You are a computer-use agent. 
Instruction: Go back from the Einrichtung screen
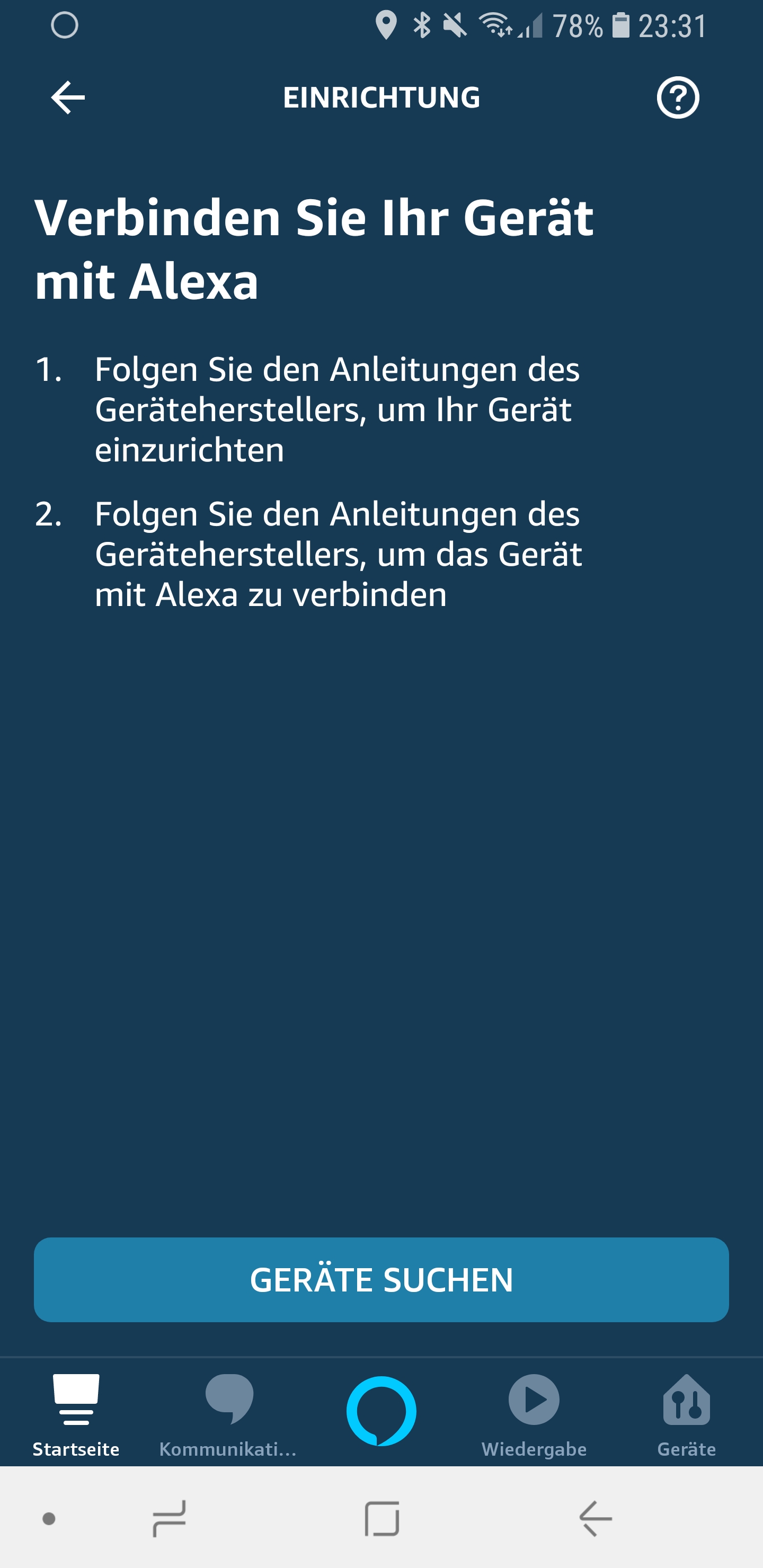click(x=68, y=97)
